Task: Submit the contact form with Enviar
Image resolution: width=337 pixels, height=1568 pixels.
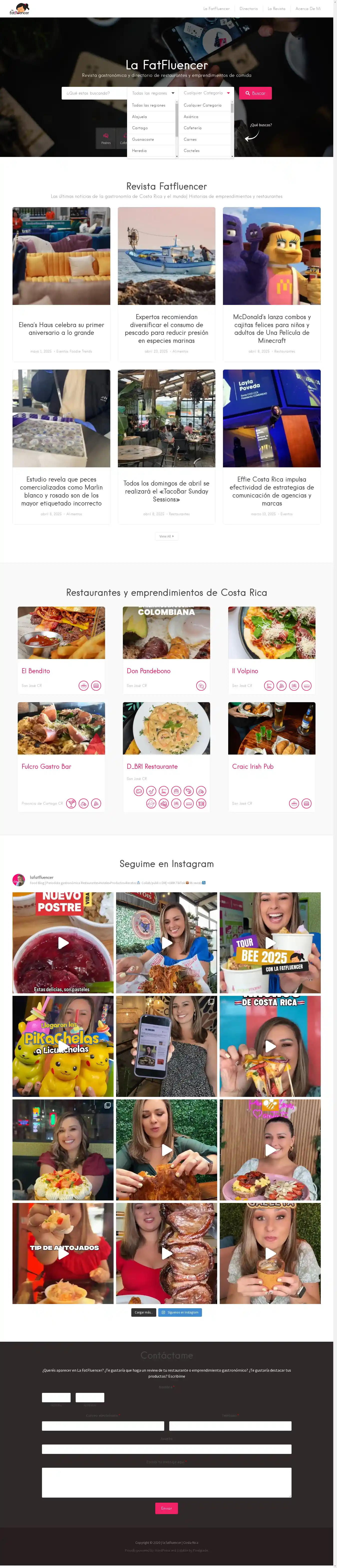Action: (166, 1508)
